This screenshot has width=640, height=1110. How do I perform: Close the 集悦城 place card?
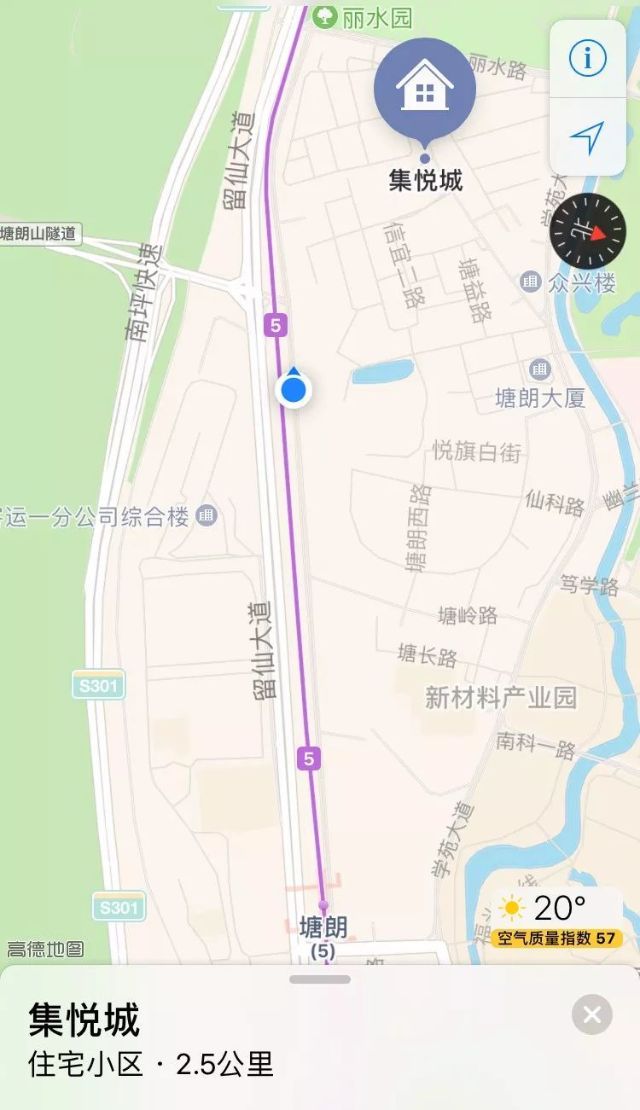pyautogui.click(x=592, y=1014)
